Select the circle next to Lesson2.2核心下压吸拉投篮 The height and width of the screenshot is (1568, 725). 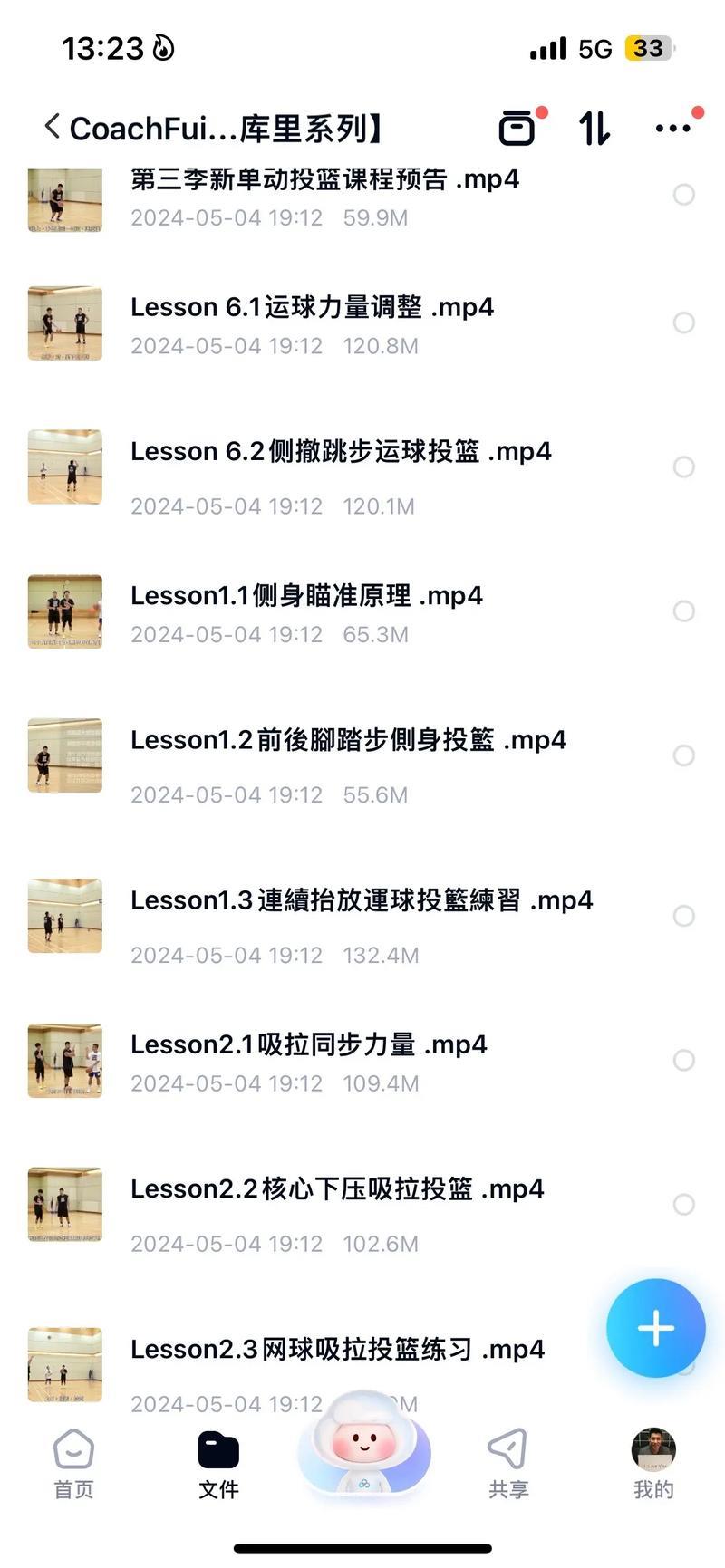[684, 1206]
